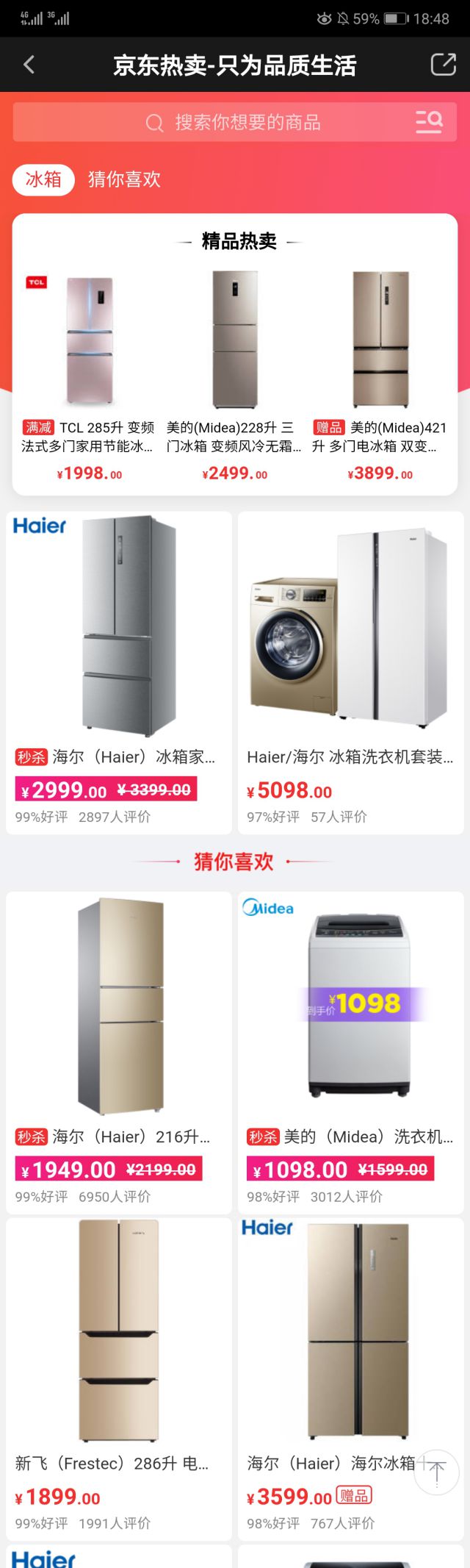Image resolution: width=470 pixels, height=1568 pixels.
Task: Open the TCL 285升 fridge at ¥1998
Action: (90, 368)
